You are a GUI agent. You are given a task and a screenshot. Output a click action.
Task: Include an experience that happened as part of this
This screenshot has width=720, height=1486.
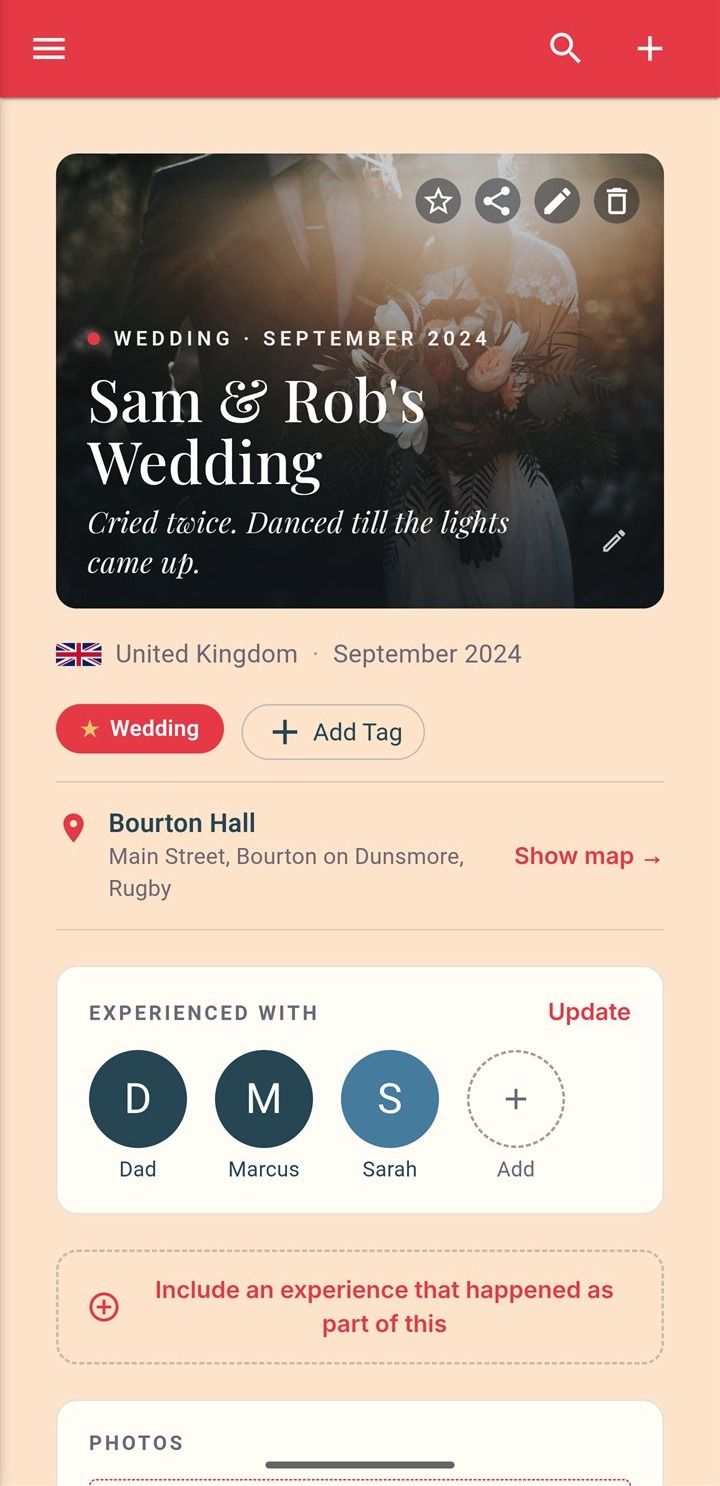(360, 1307)
